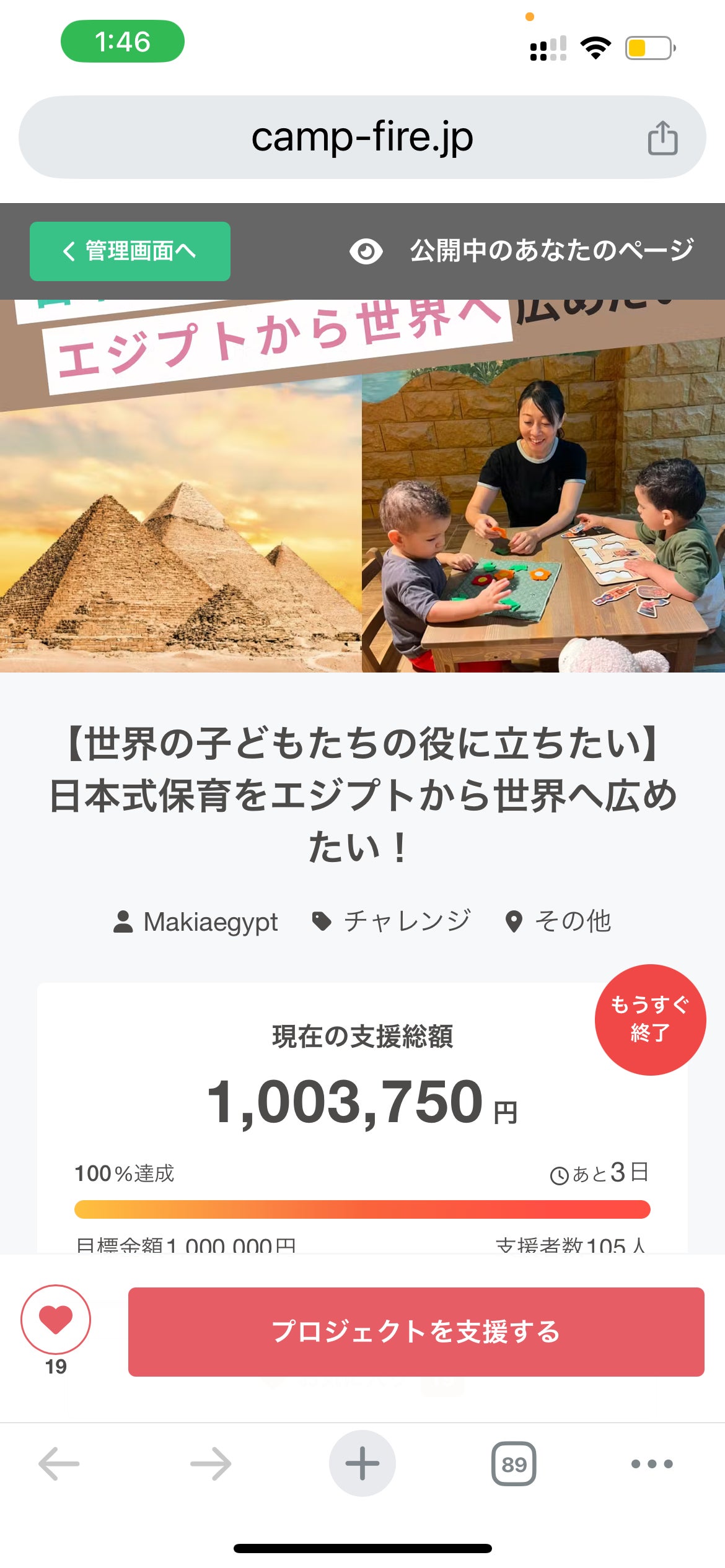The height and width of the screenshot is (1568, 725).
Task: Like this project with the heart
Action: [x=56, y=1319]
